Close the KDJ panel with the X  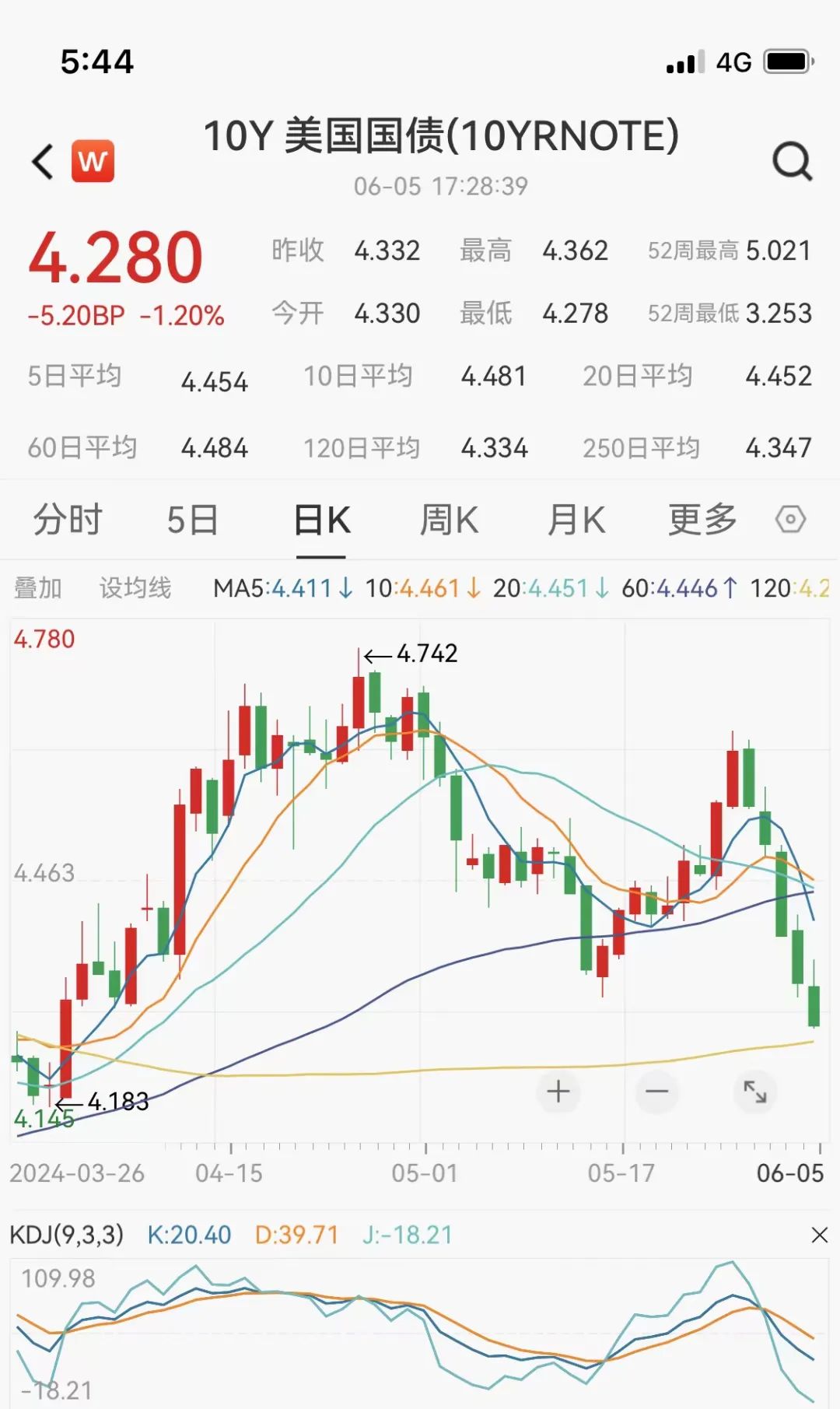pyautogui.click(x=819, y=1234)
